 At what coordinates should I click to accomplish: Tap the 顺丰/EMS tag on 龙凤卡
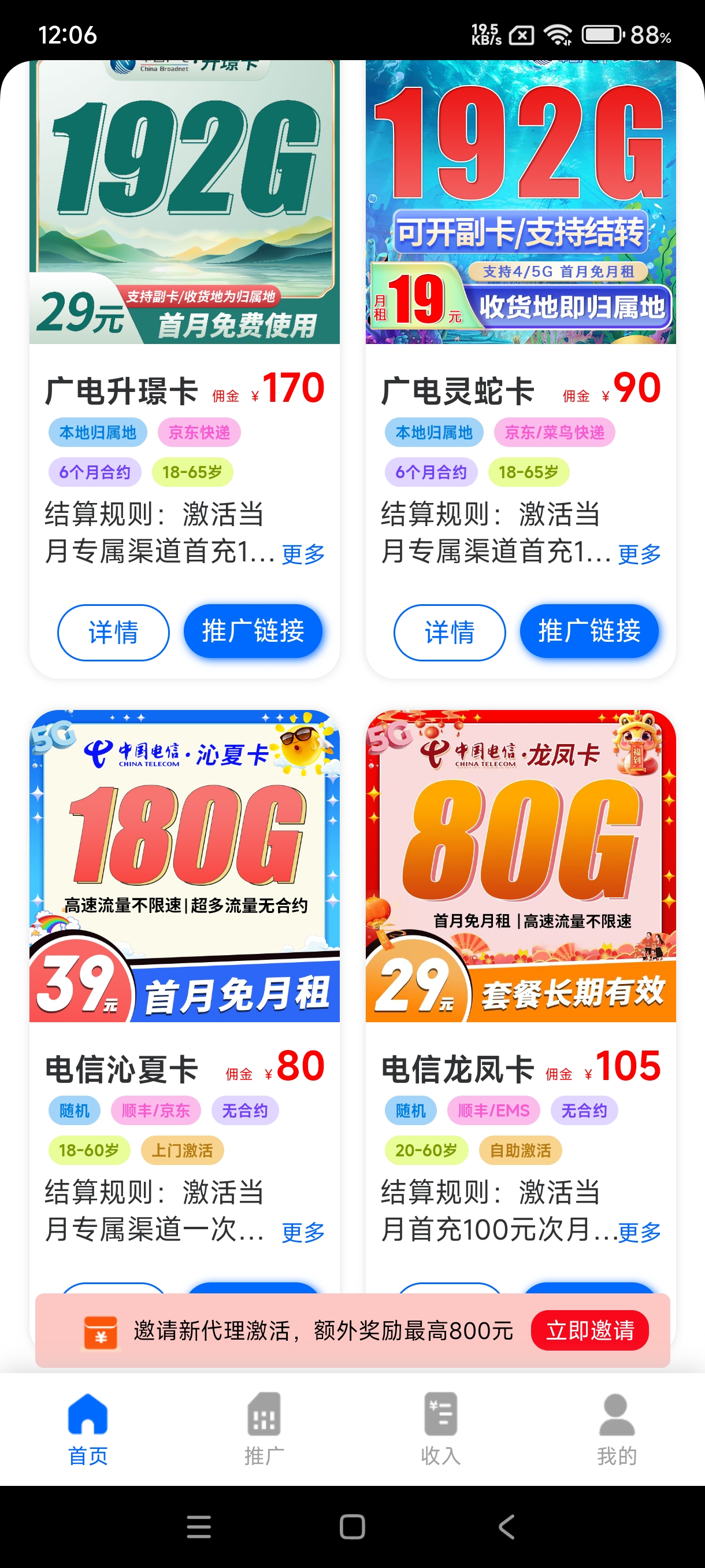pyautogui.click(x=493, y=1110)
